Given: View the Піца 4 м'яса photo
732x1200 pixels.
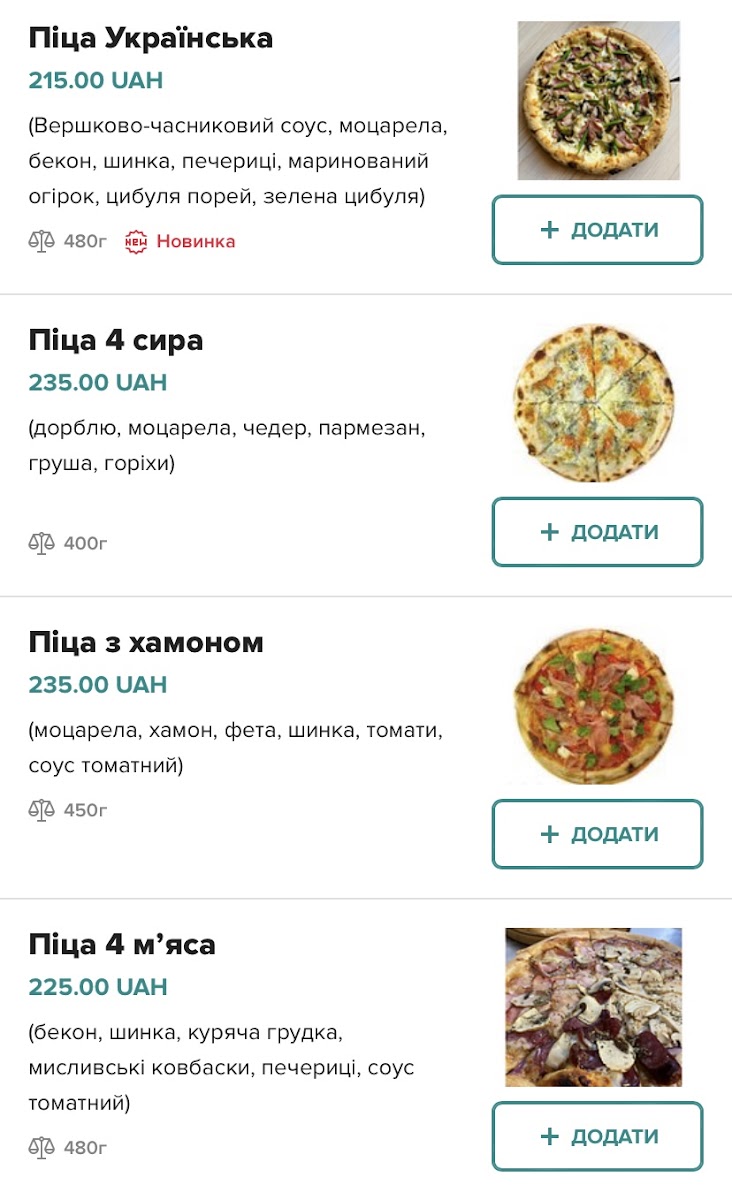Looking at the screenshot, I should click(x=594, y=1007).
